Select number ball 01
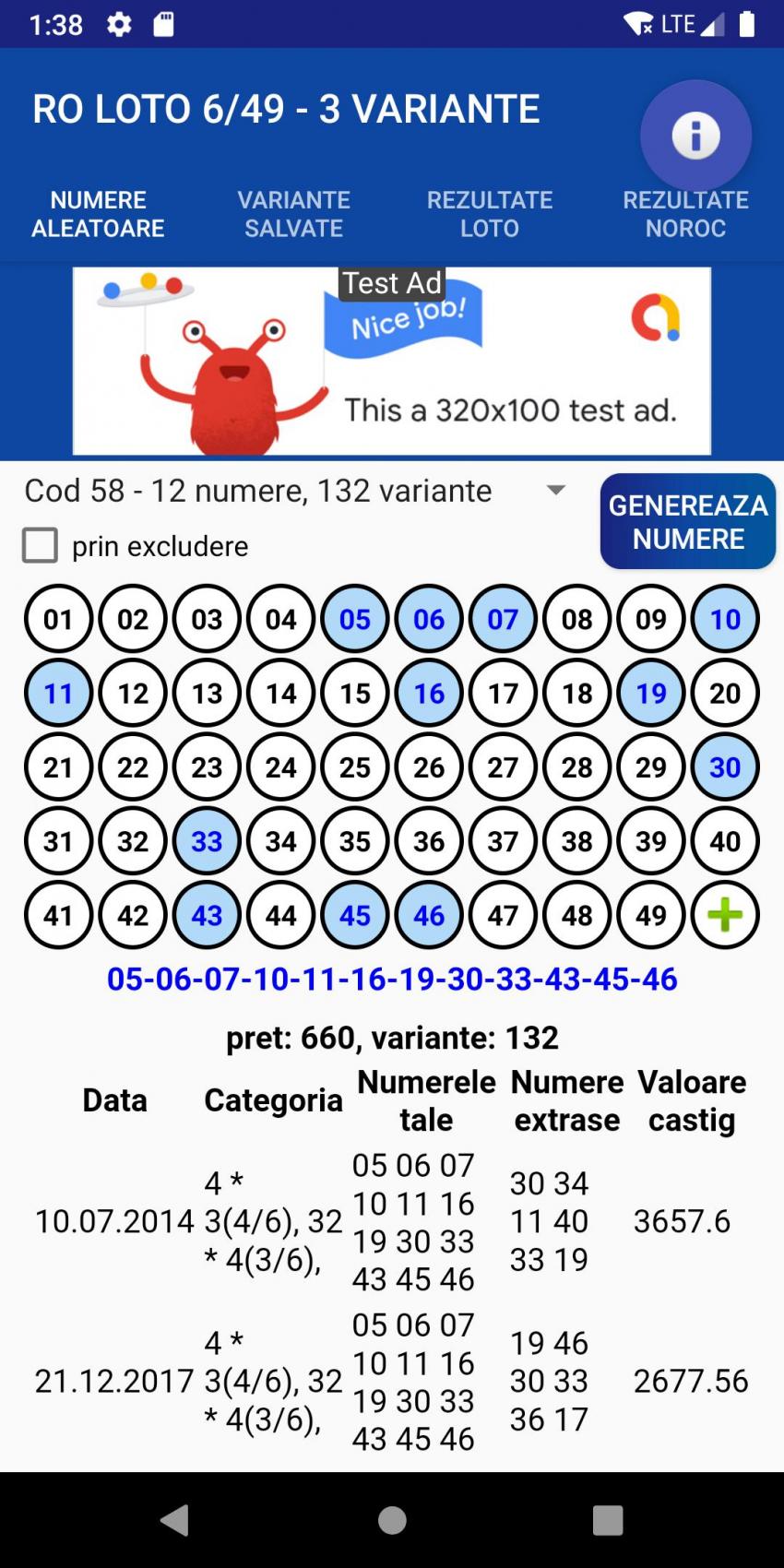Screen dimensions: 784x1568 pos(58,619)
